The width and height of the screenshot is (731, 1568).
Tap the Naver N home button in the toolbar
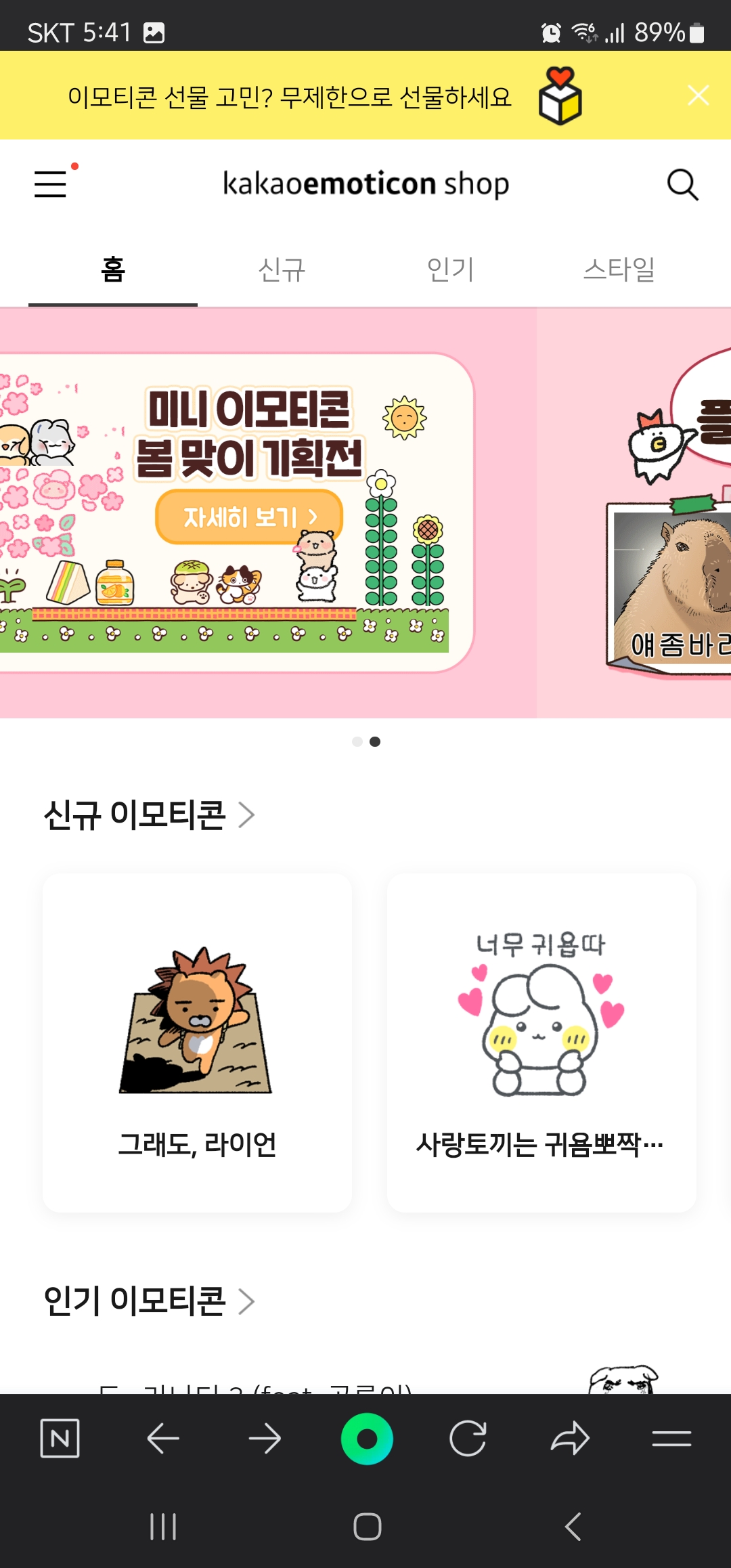(x=60, y=1439)
